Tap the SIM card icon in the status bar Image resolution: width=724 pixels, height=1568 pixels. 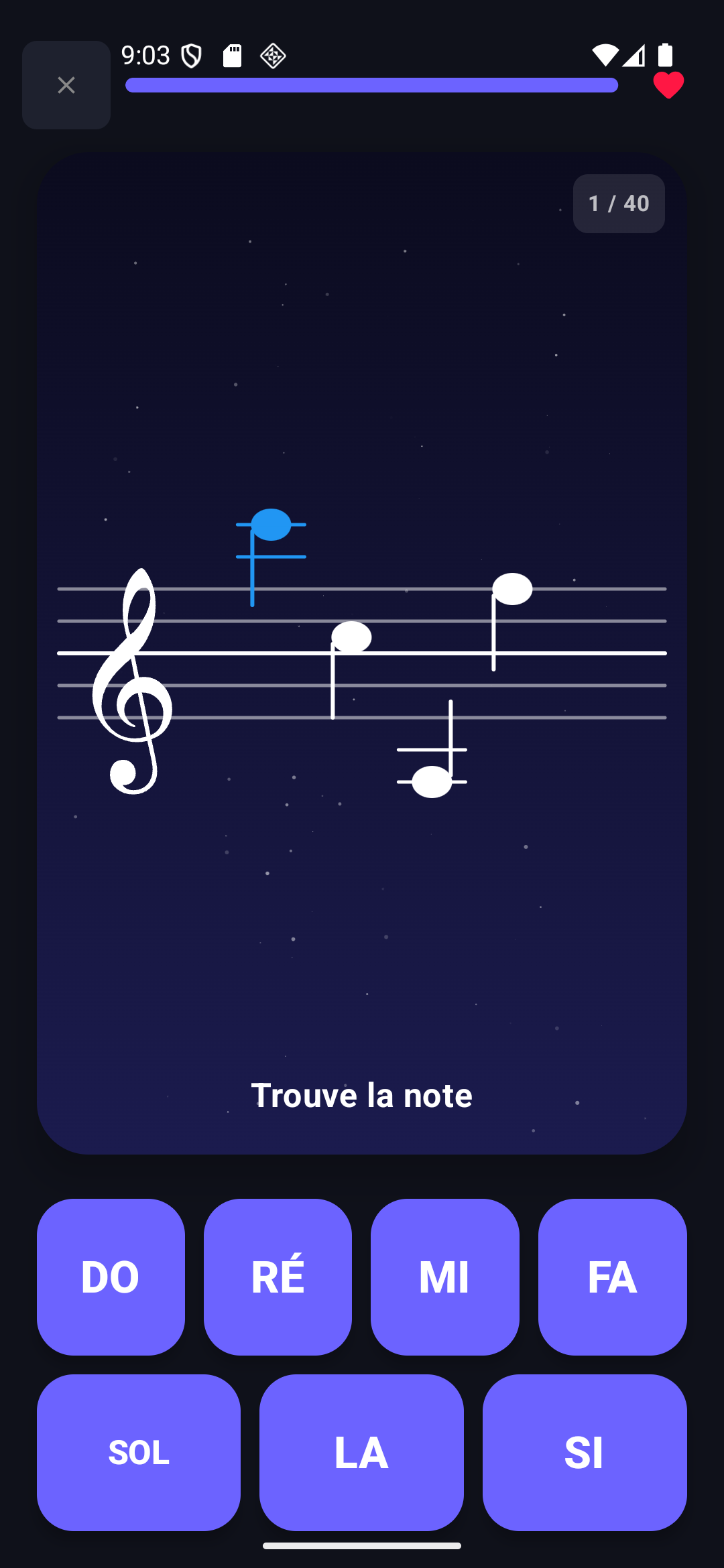point(231,56)
